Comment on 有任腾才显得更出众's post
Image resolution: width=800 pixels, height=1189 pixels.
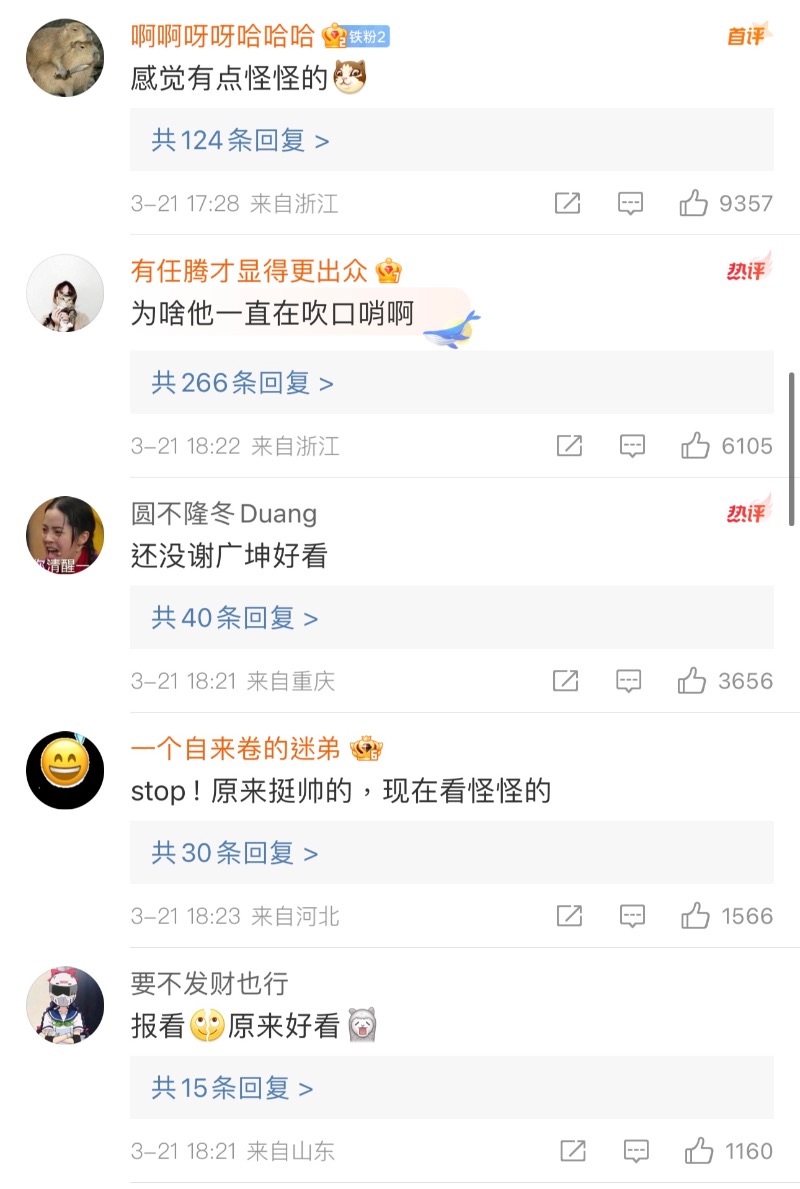tap(632, 446)
